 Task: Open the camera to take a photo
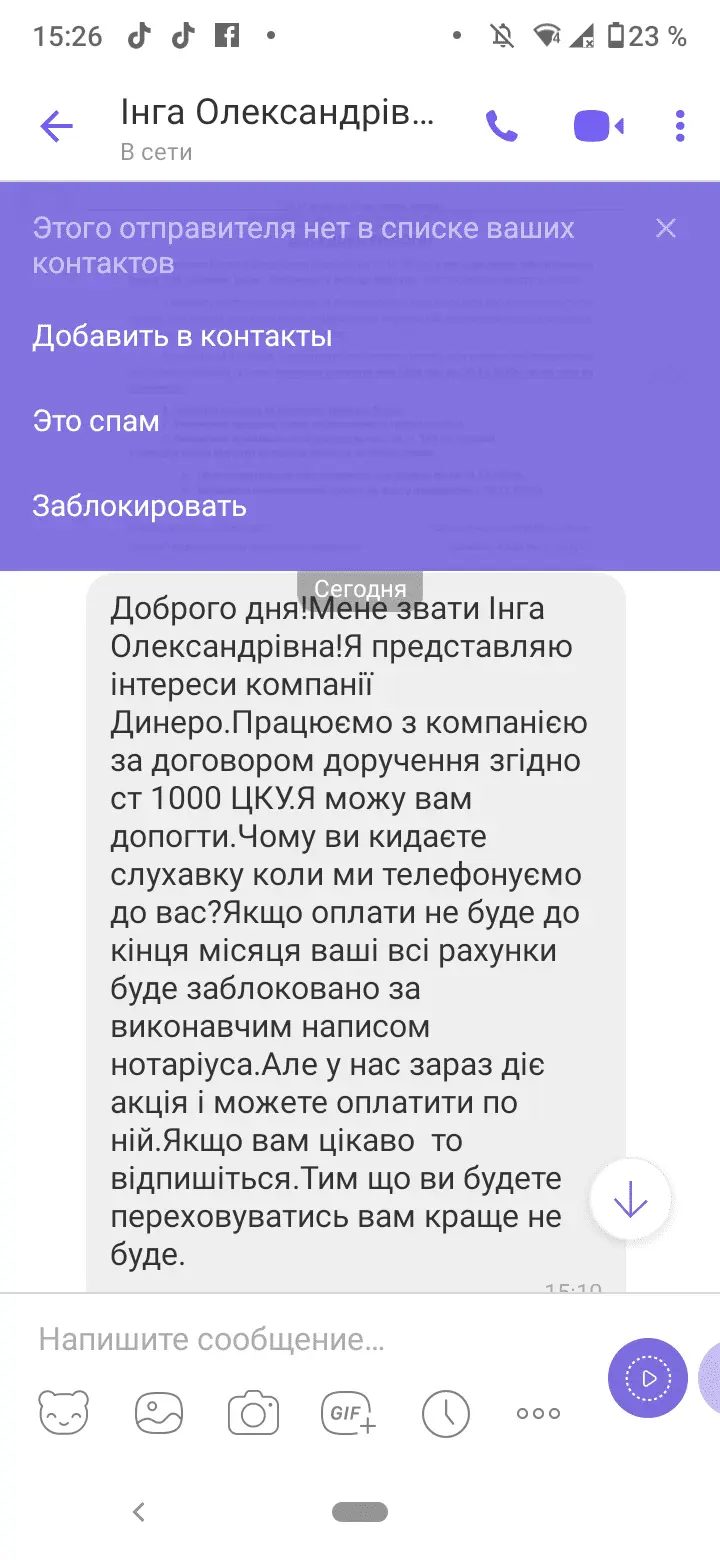(253, 1413)
